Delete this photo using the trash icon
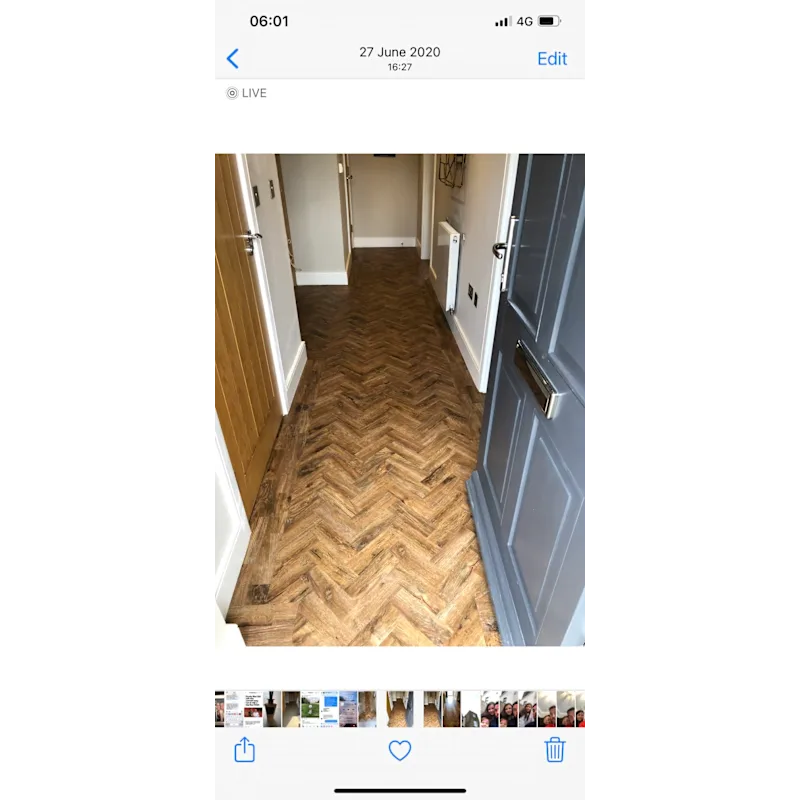Viewport: 800px width, 800px height. 555,750
